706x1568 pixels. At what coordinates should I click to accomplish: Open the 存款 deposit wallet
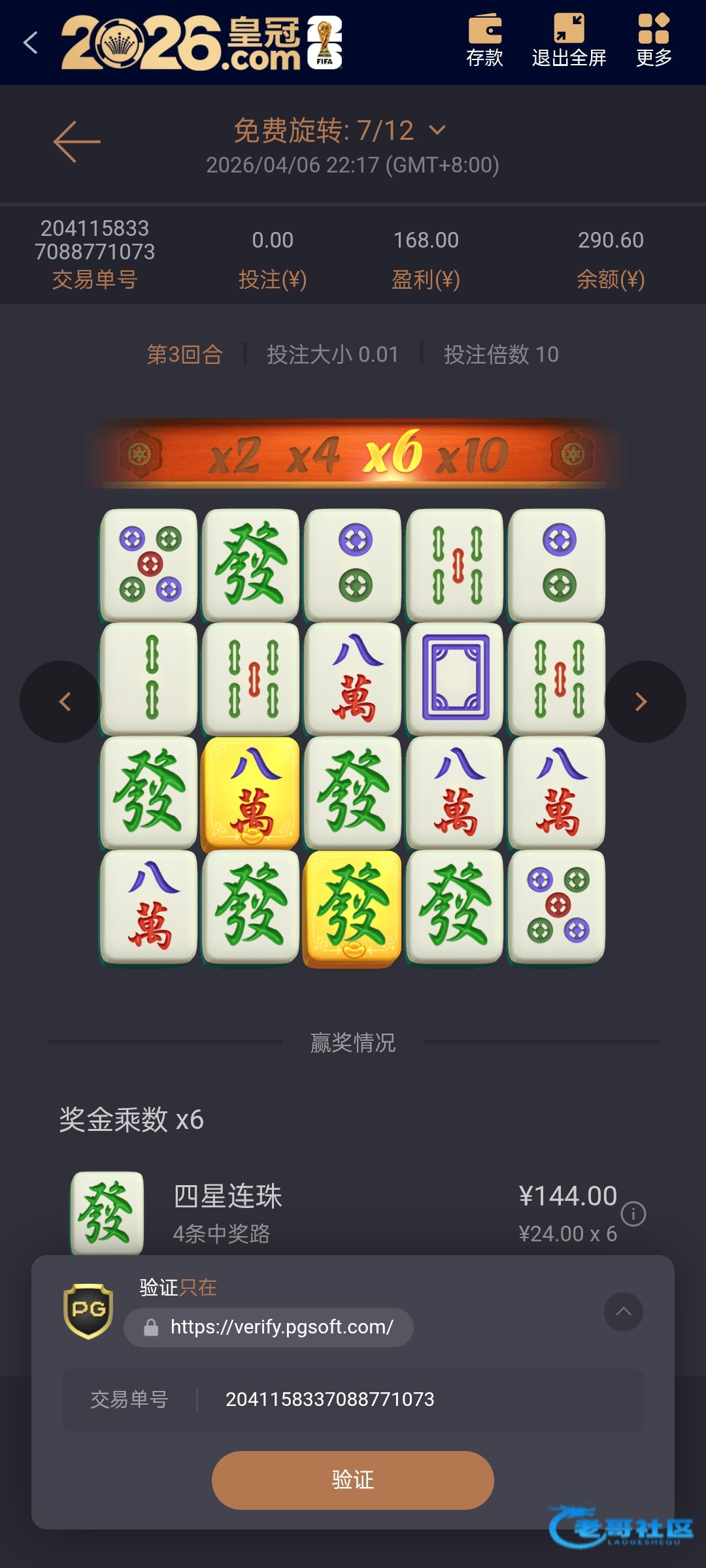pos(484,41)
